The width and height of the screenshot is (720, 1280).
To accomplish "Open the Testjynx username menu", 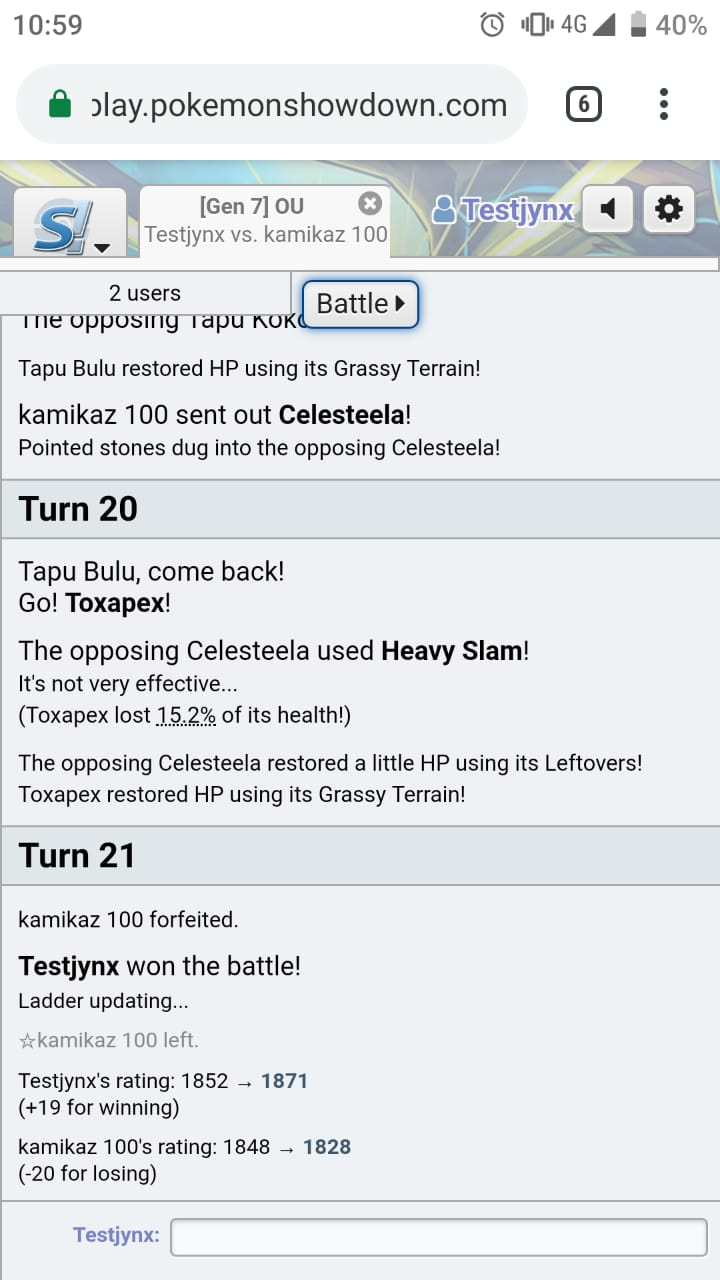I will click(x=504, y=210).
